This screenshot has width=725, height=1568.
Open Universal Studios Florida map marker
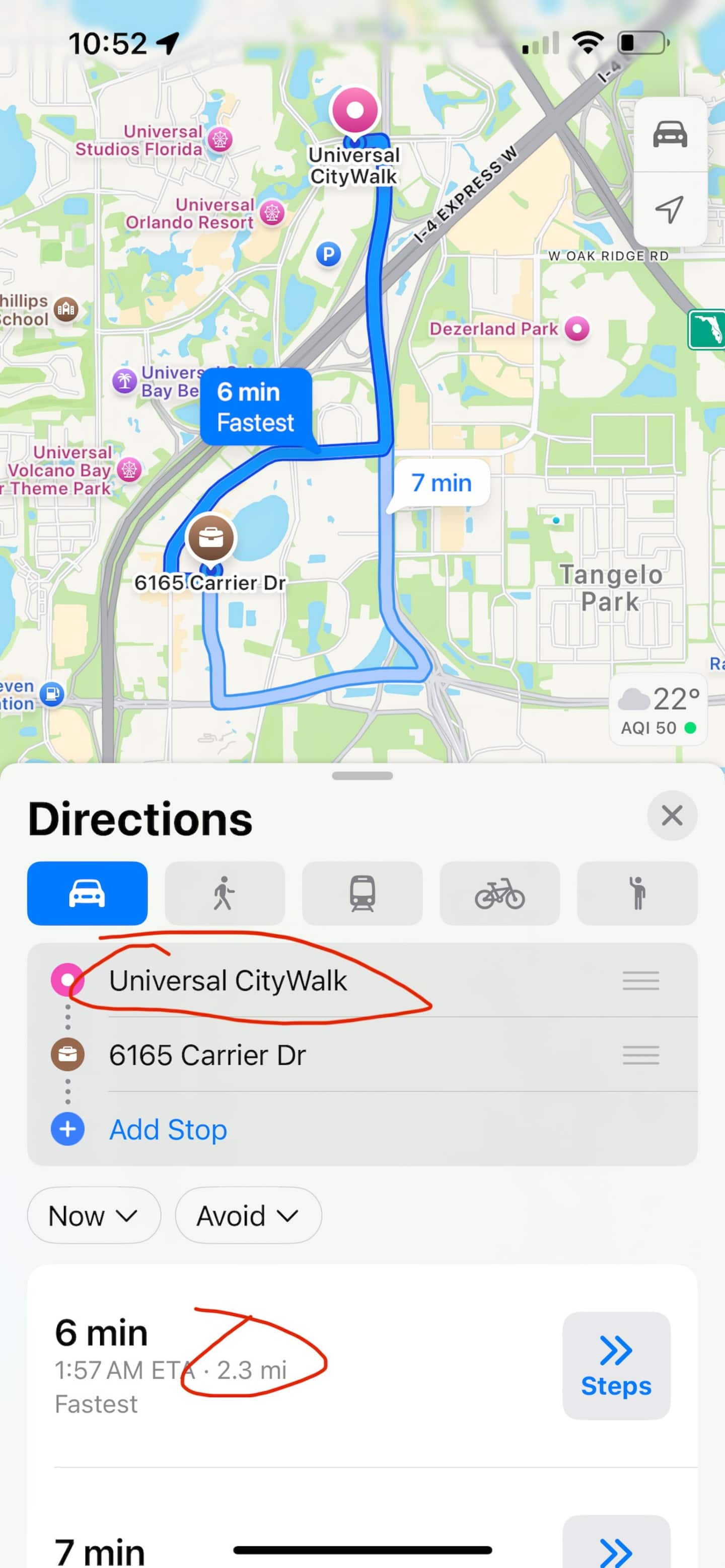pyautogui.click(x=220, y=139)
